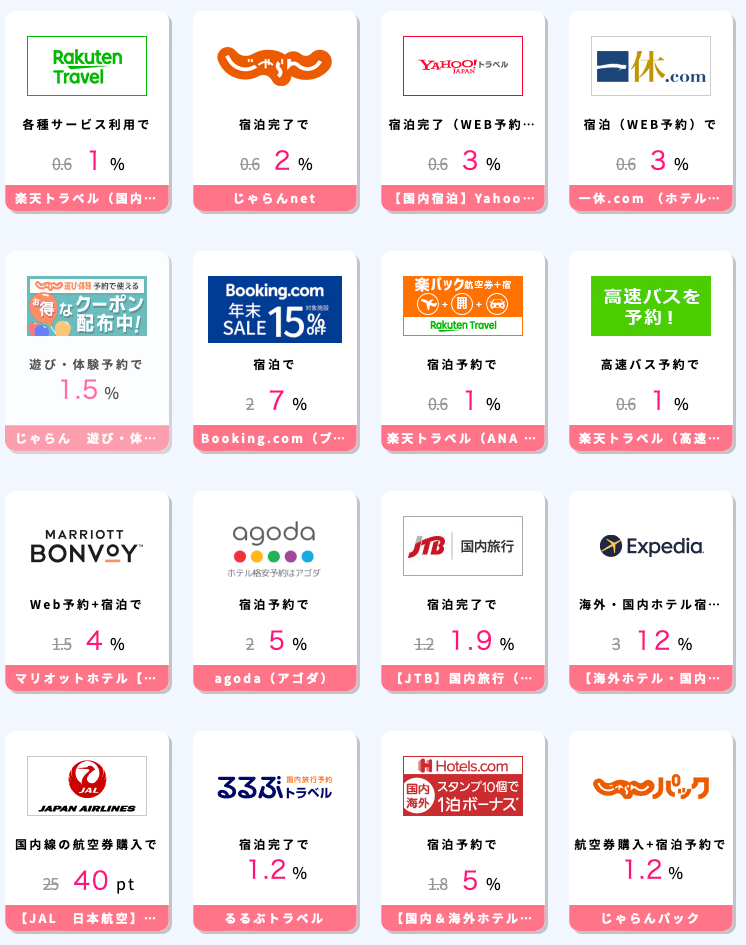The height and width of the screenshot is (945, 746).
Task: Tap the agoda (アゴダ) card
Action: coord(275,590)
